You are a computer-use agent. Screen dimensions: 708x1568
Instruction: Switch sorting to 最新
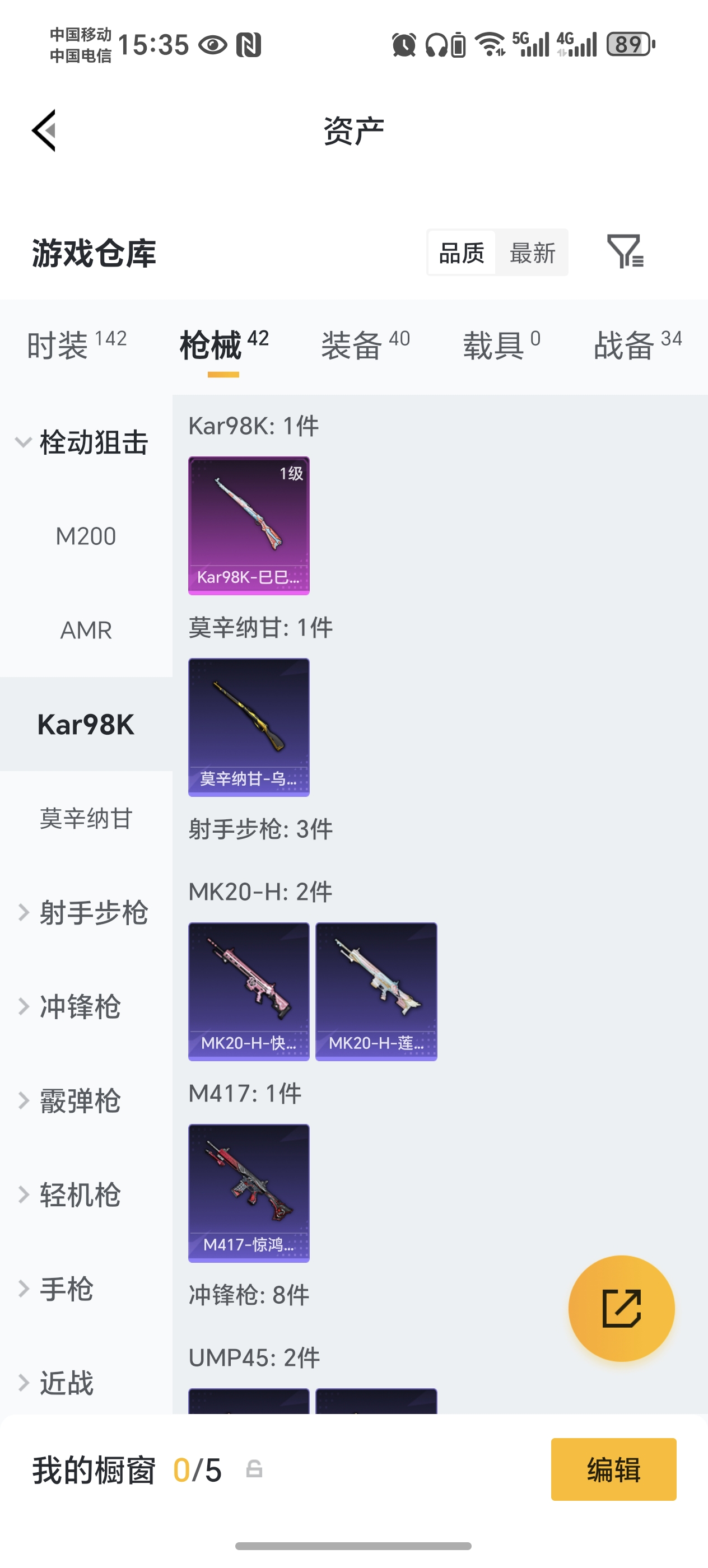[532, 253]
